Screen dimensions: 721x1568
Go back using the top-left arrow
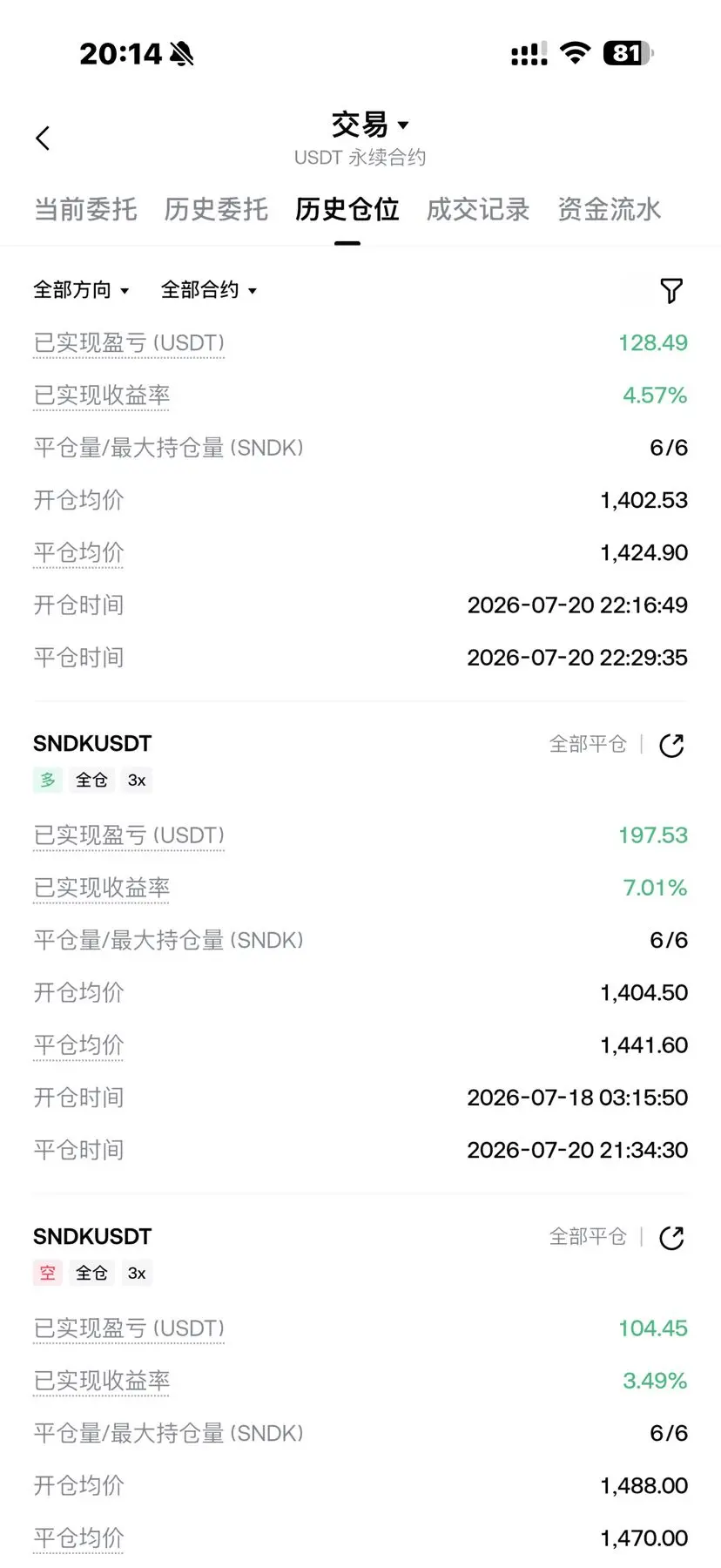click(43, 139)
